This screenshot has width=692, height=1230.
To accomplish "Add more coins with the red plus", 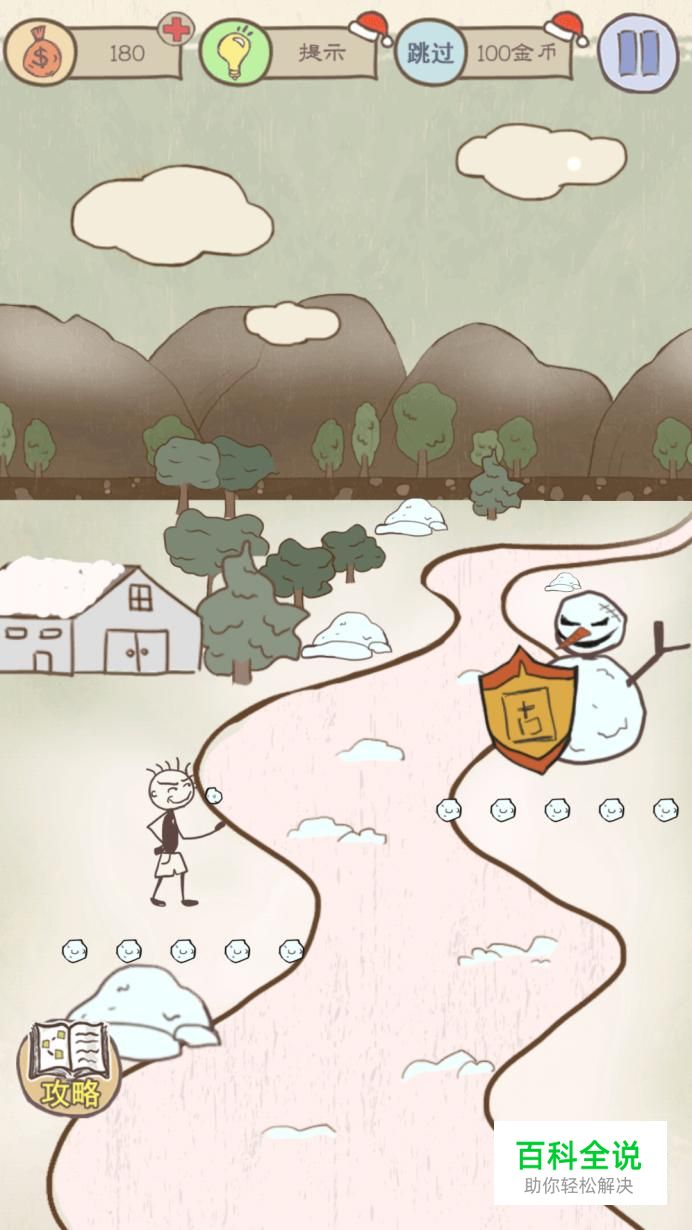I will [177, 29].
